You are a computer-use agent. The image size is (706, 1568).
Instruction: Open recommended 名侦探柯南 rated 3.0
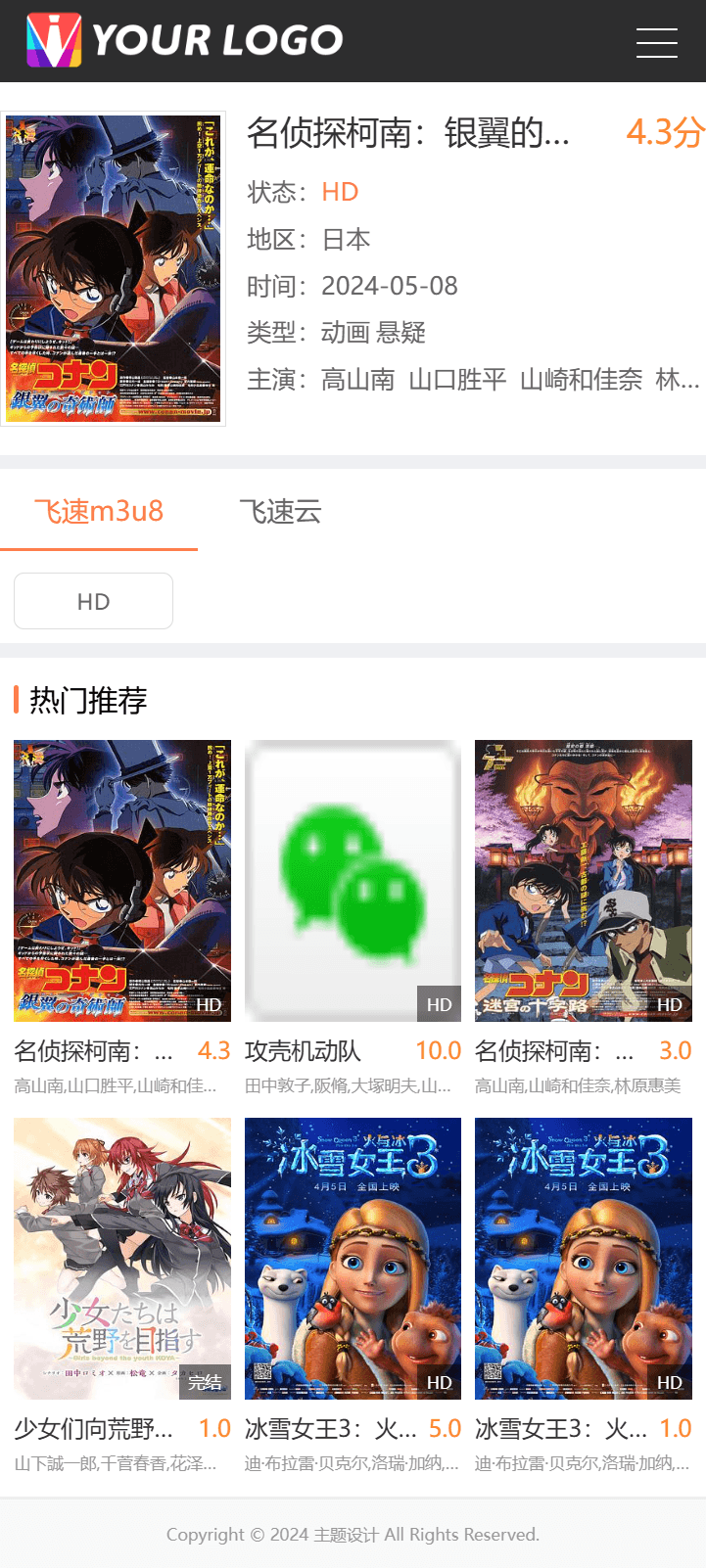[x=584, y=881]
